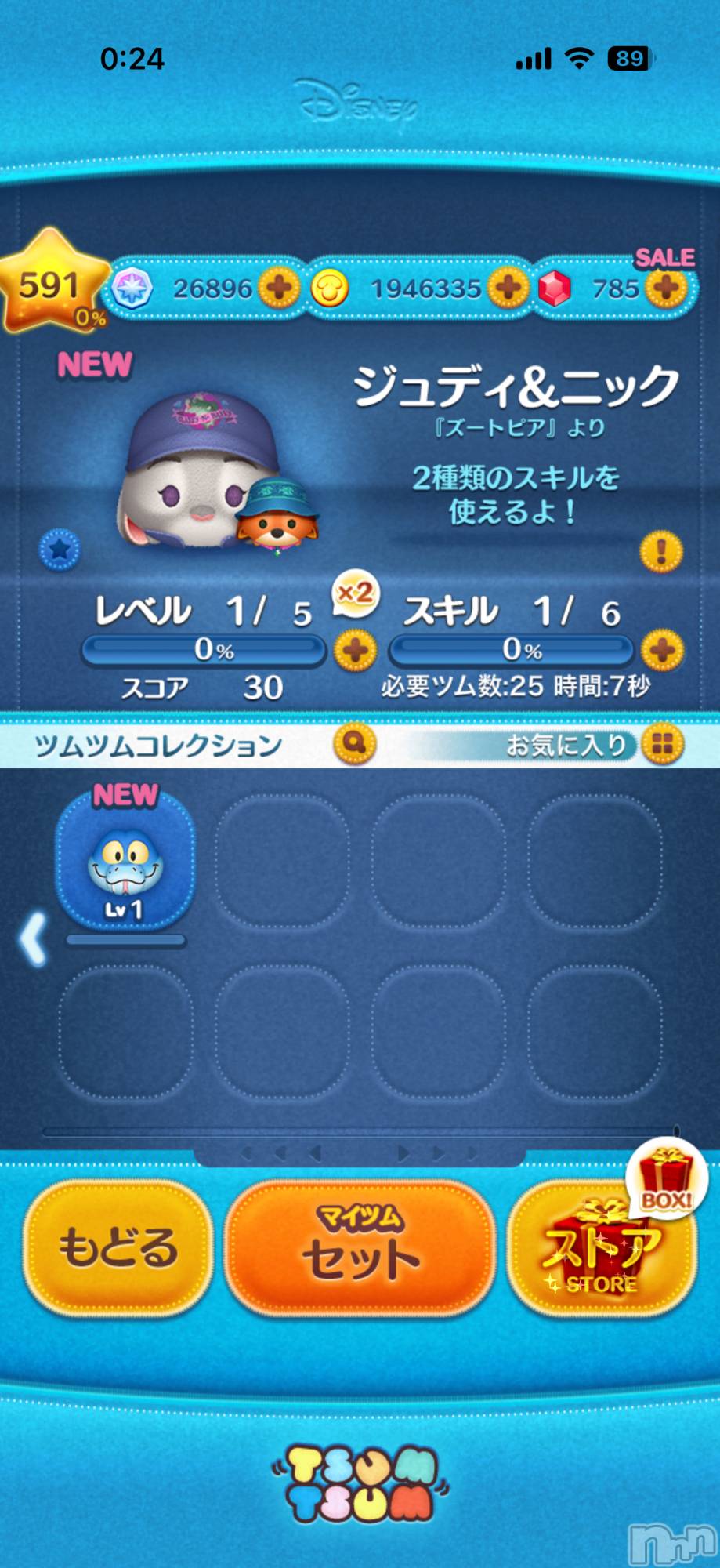Screen dimensions: 720x1568
Task: Raise skill with the plus button
Action: (663, 651)
